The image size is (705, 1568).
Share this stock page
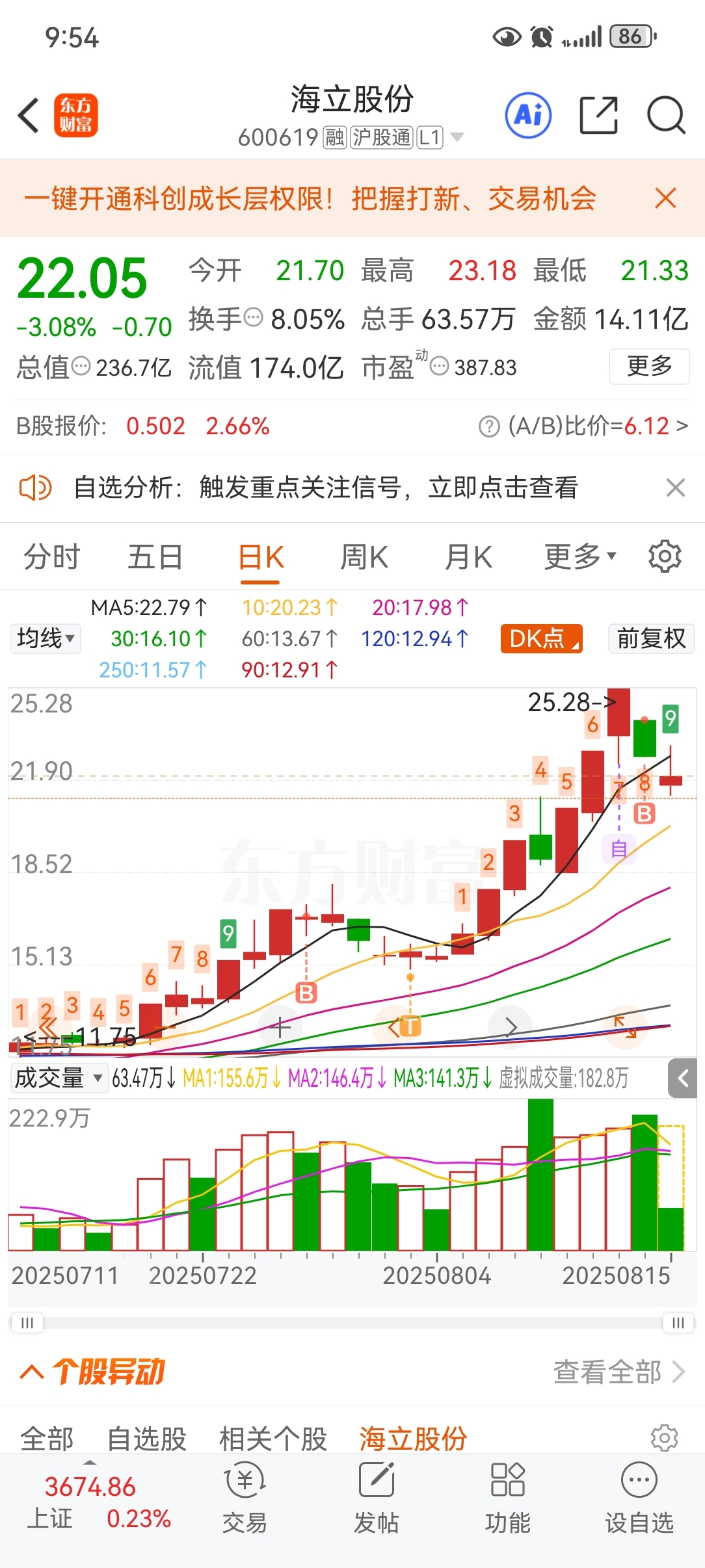pos(598,116)
